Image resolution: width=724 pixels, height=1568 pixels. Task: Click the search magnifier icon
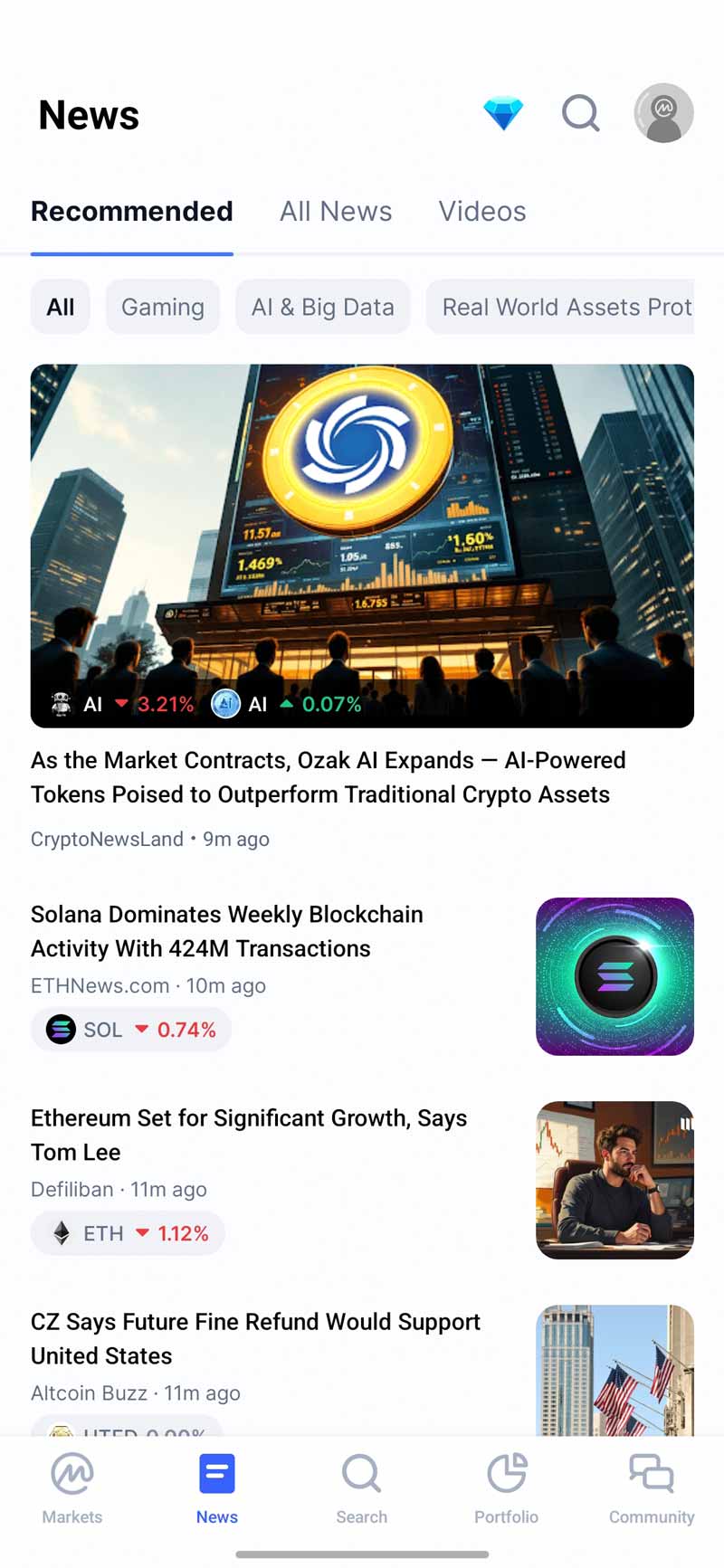pos(580,113)
